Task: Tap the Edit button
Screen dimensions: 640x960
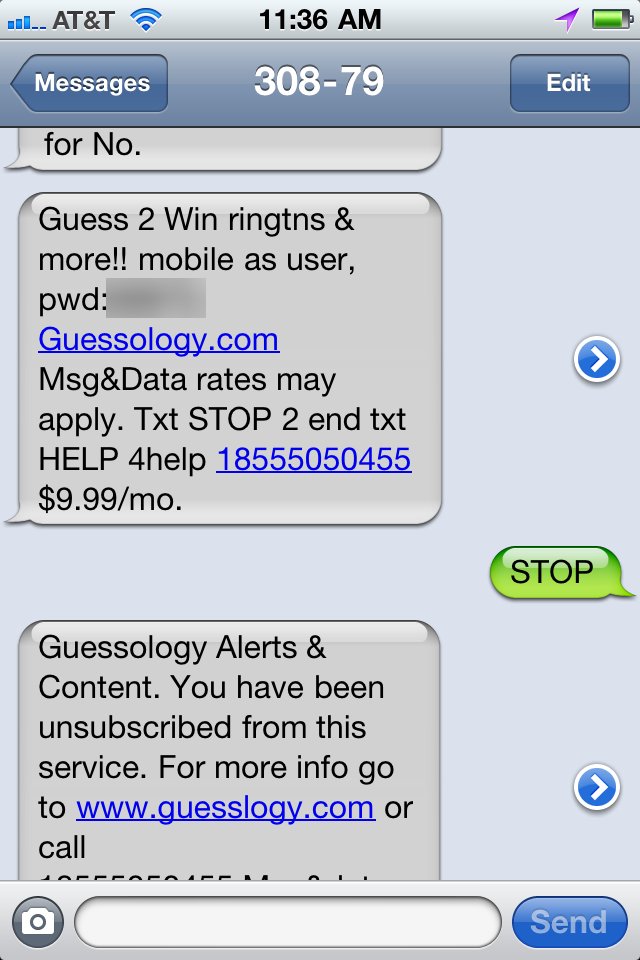Action: (x=568, y=83)
